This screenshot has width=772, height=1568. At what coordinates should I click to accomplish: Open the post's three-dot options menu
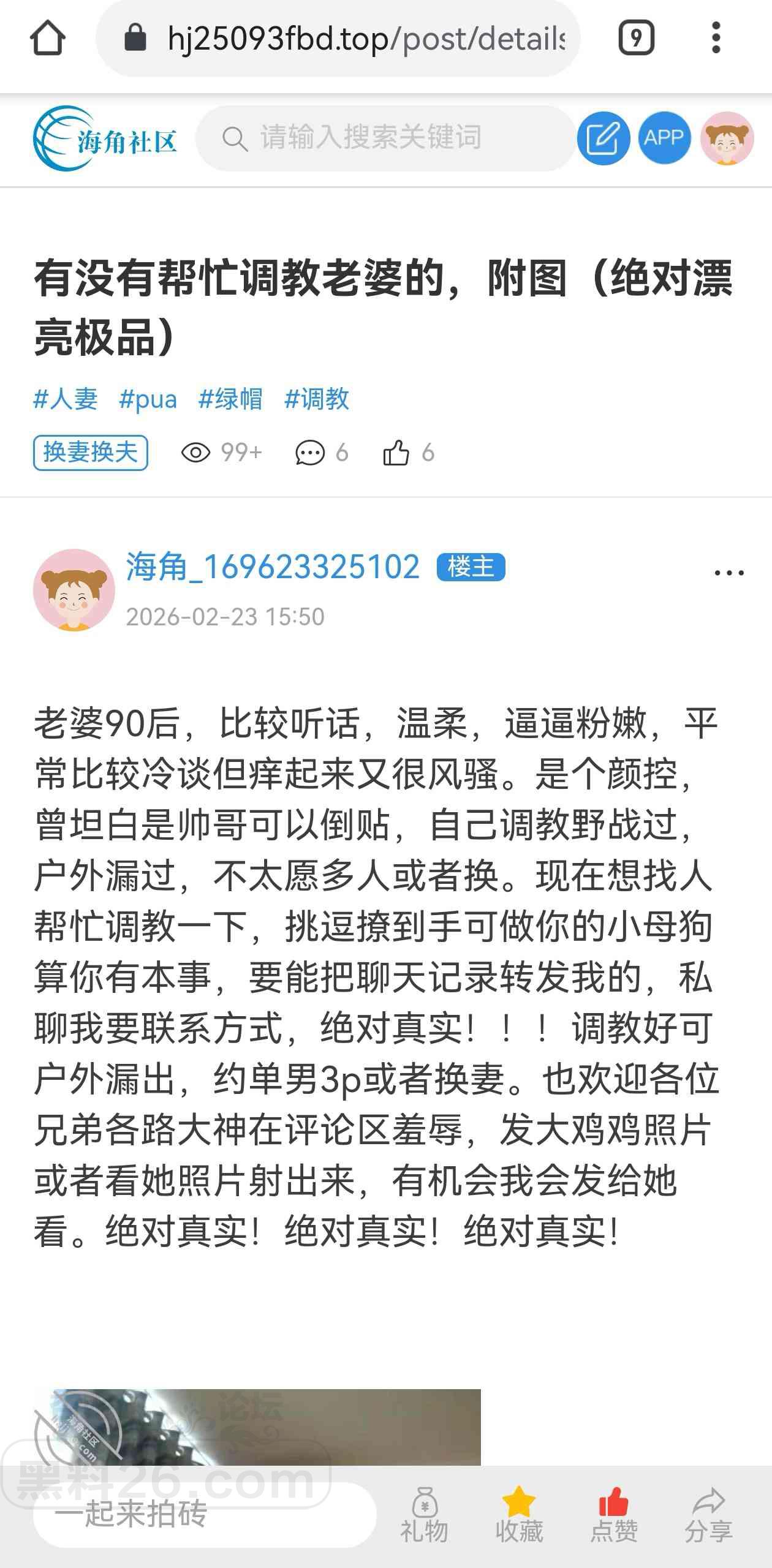coord(728,573)
